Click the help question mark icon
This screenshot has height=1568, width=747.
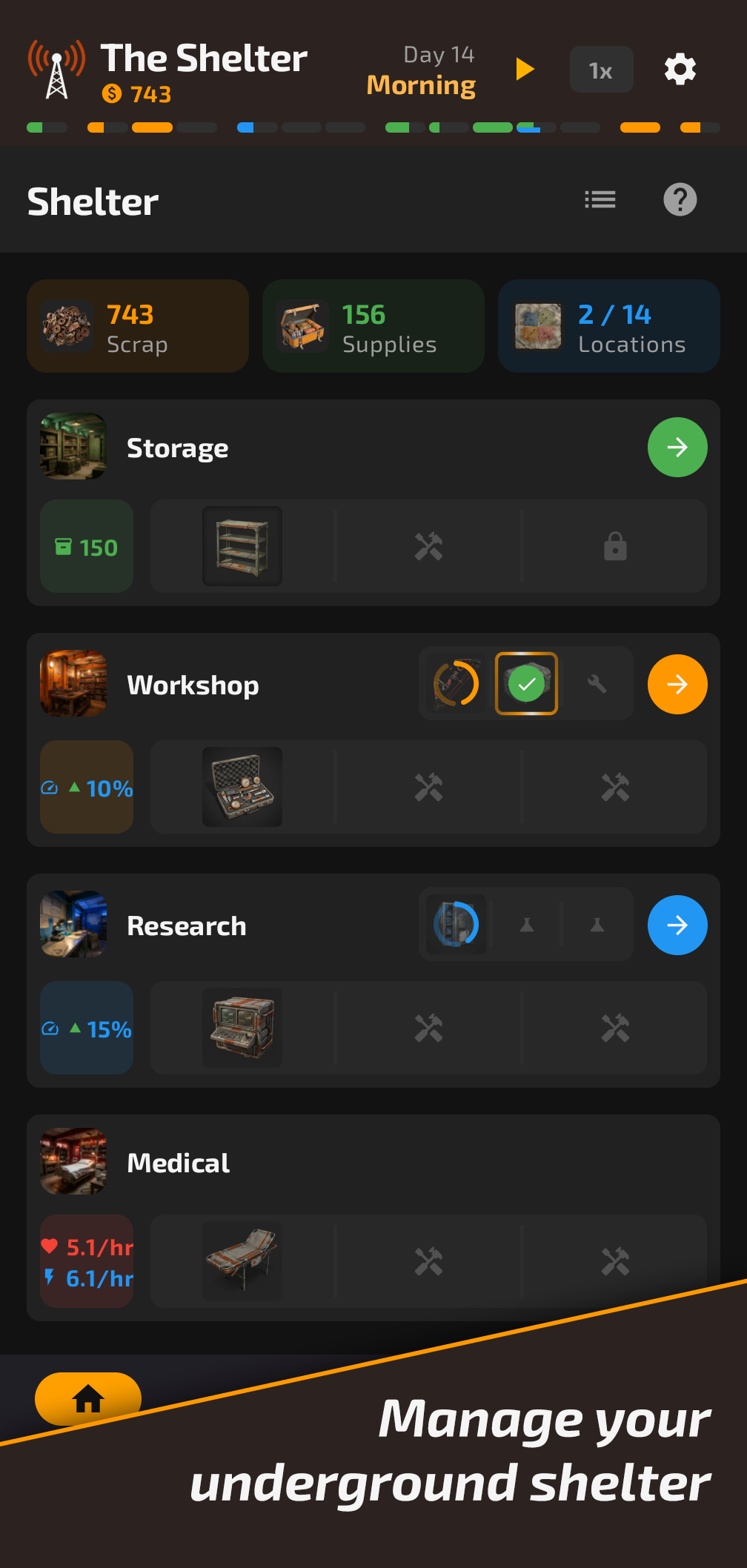point(680,199)
